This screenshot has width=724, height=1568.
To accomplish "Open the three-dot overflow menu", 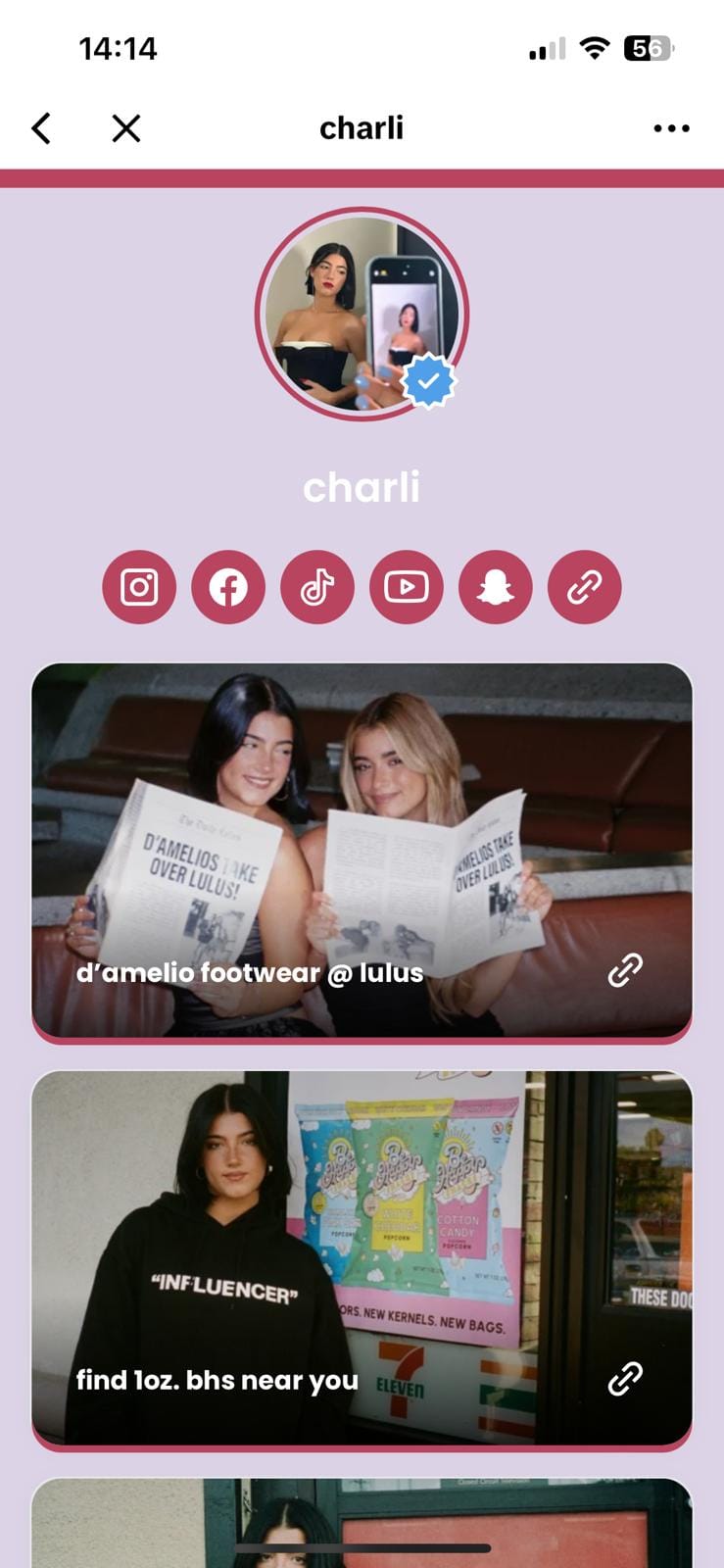I will pyautogui.click(x=671, y=128).
